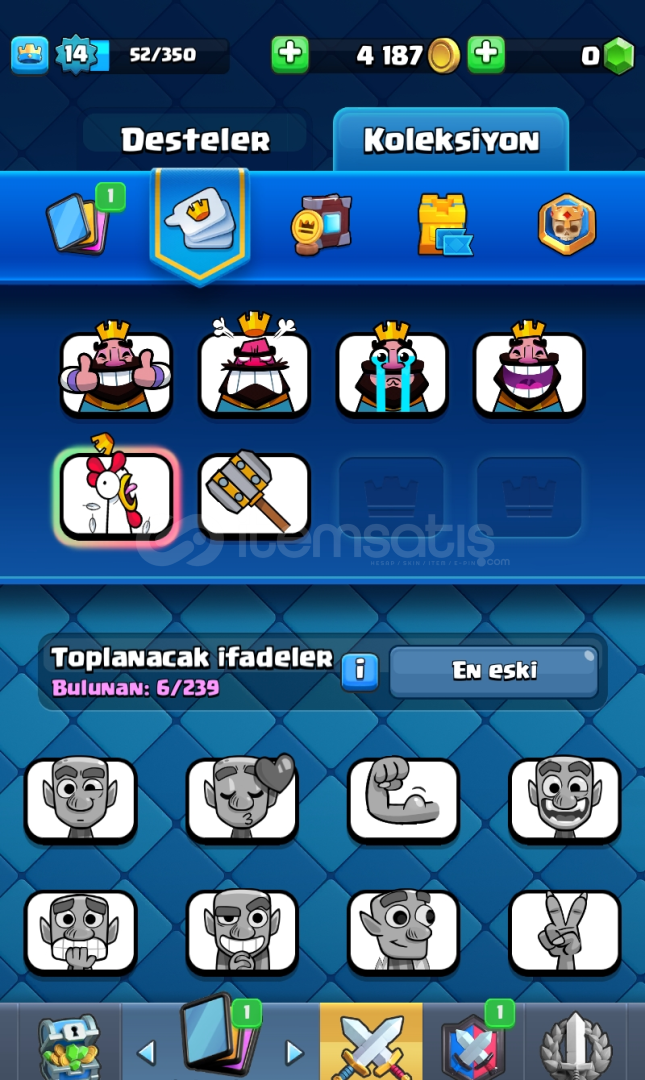Select the chicken emote
The image size is (645, 1080).
point(116,490)
